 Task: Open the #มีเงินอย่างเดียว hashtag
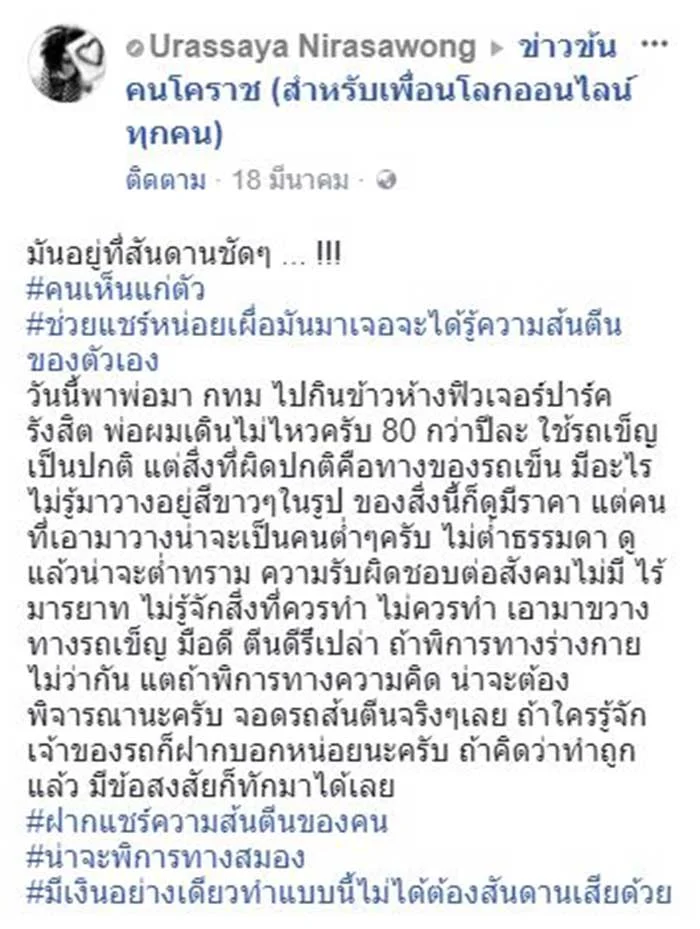tap(350, 891)
